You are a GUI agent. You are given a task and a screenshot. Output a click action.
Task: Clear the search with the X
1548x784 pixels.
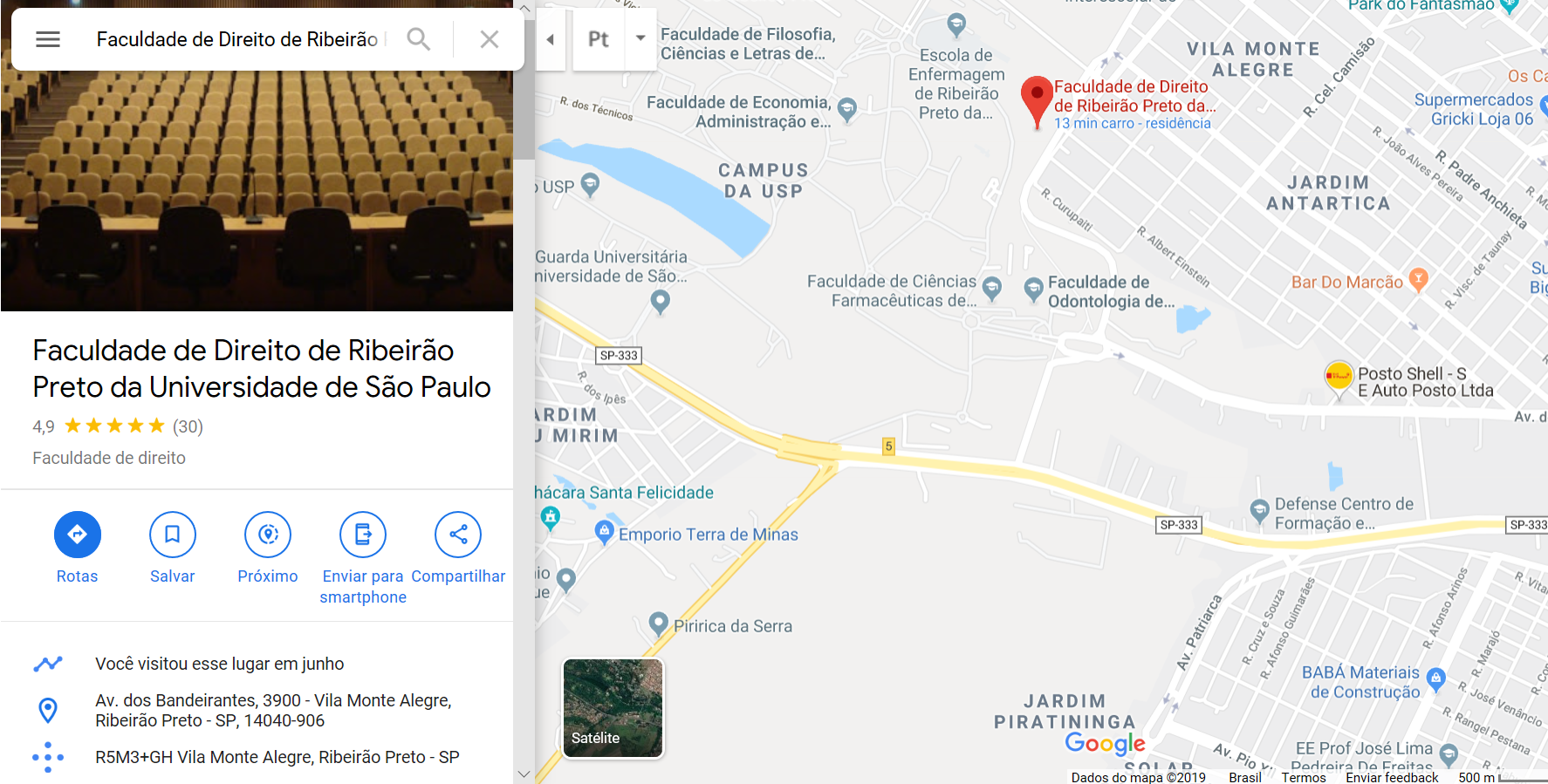point(490,39)
